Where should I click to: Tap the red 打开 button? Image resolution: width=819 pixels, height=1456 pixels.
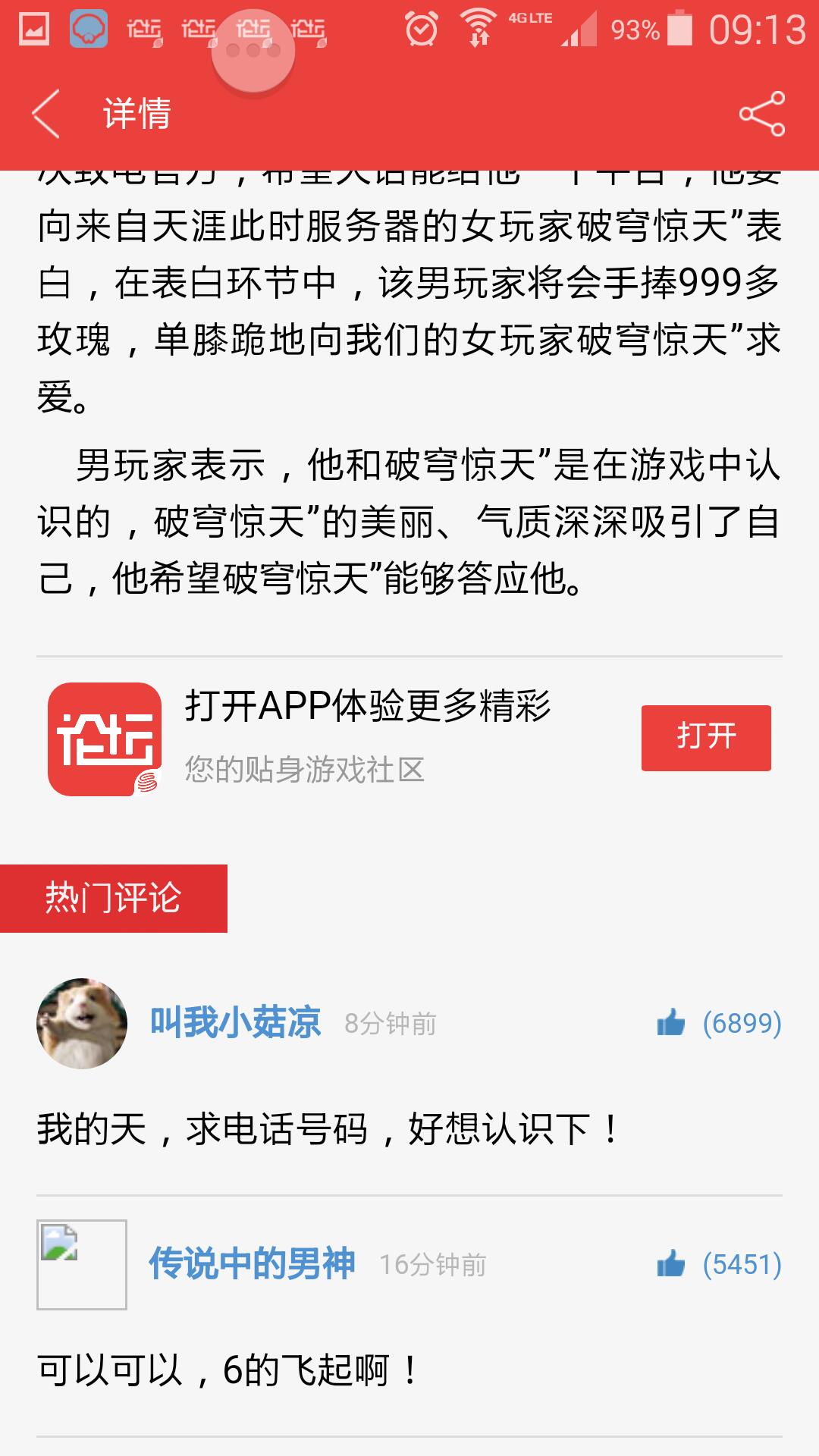(705, 738)
